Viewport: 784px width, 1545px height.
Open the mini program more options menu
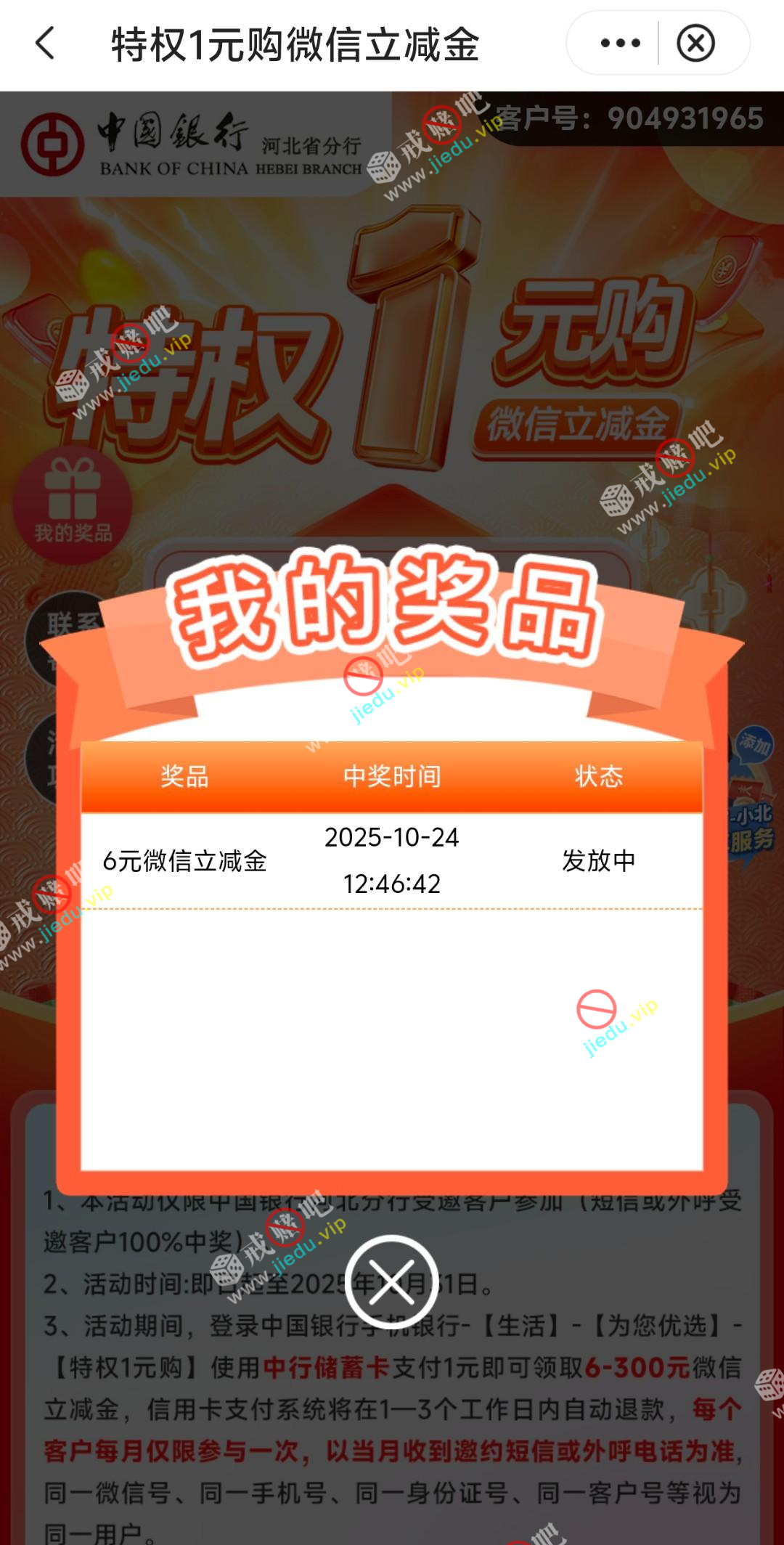point(620,44)
